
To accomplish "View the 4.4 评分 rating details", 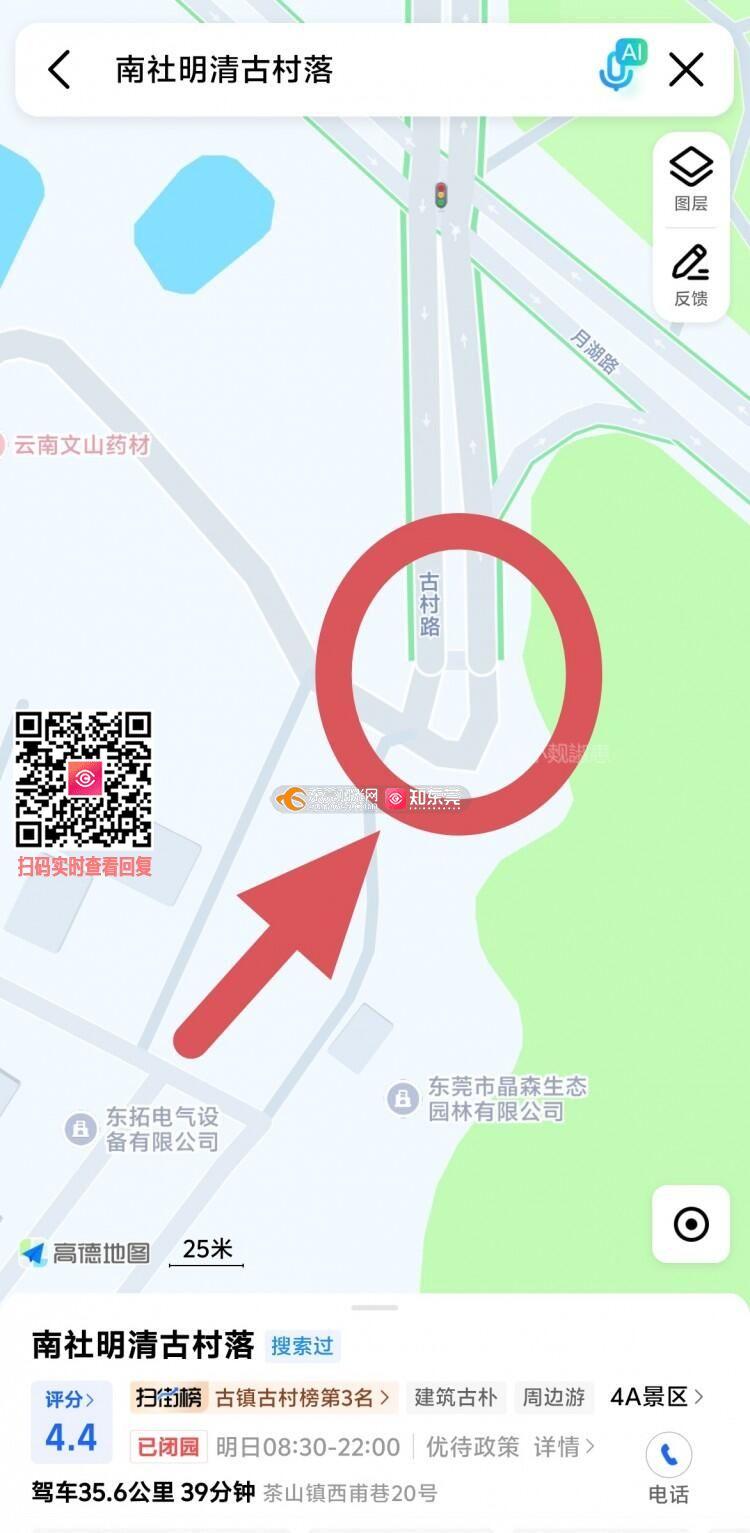I will (x=71, y=1423).
